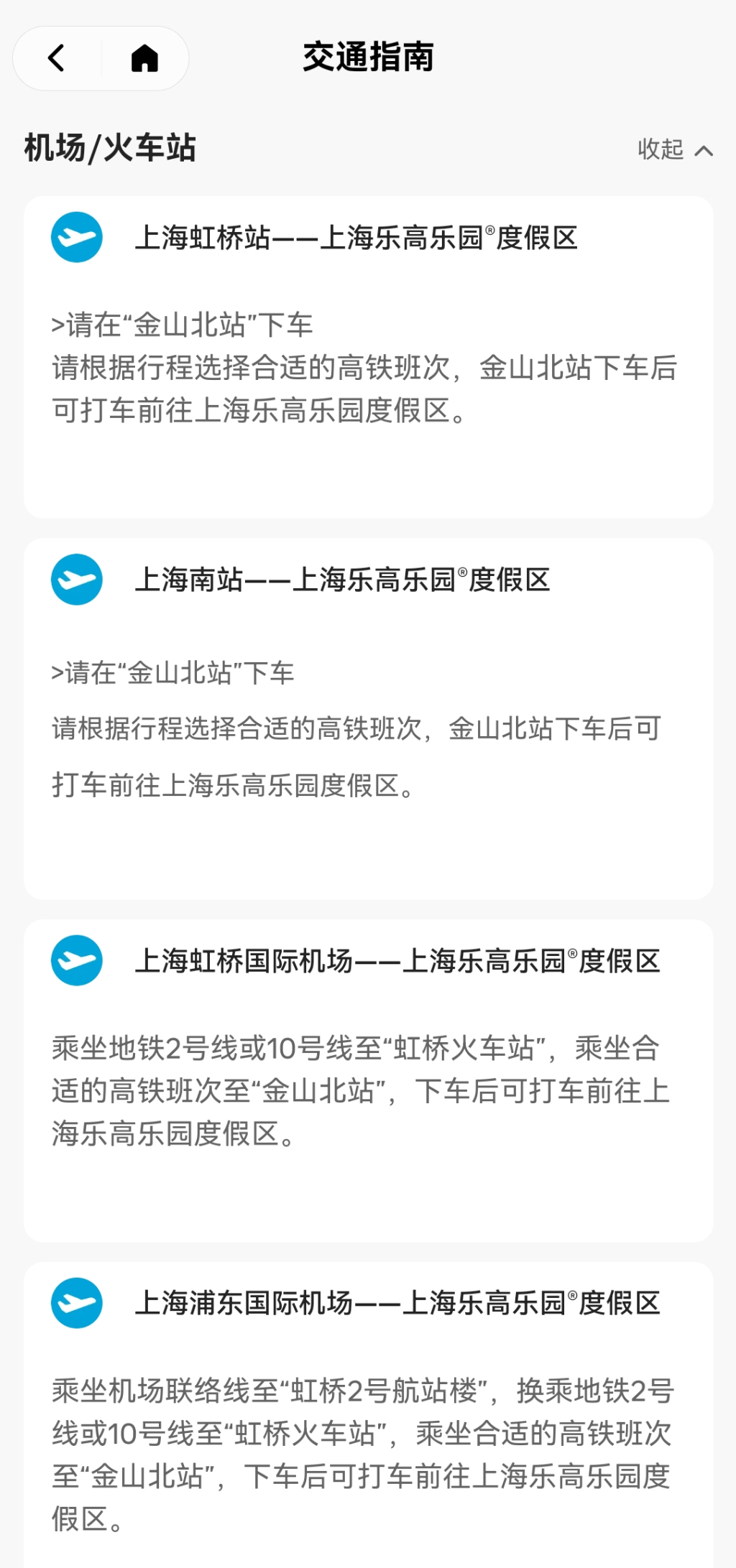Viewport: 736px width, 1568px height.
Task: Go back to the previous page
Action: coord(57,58)
